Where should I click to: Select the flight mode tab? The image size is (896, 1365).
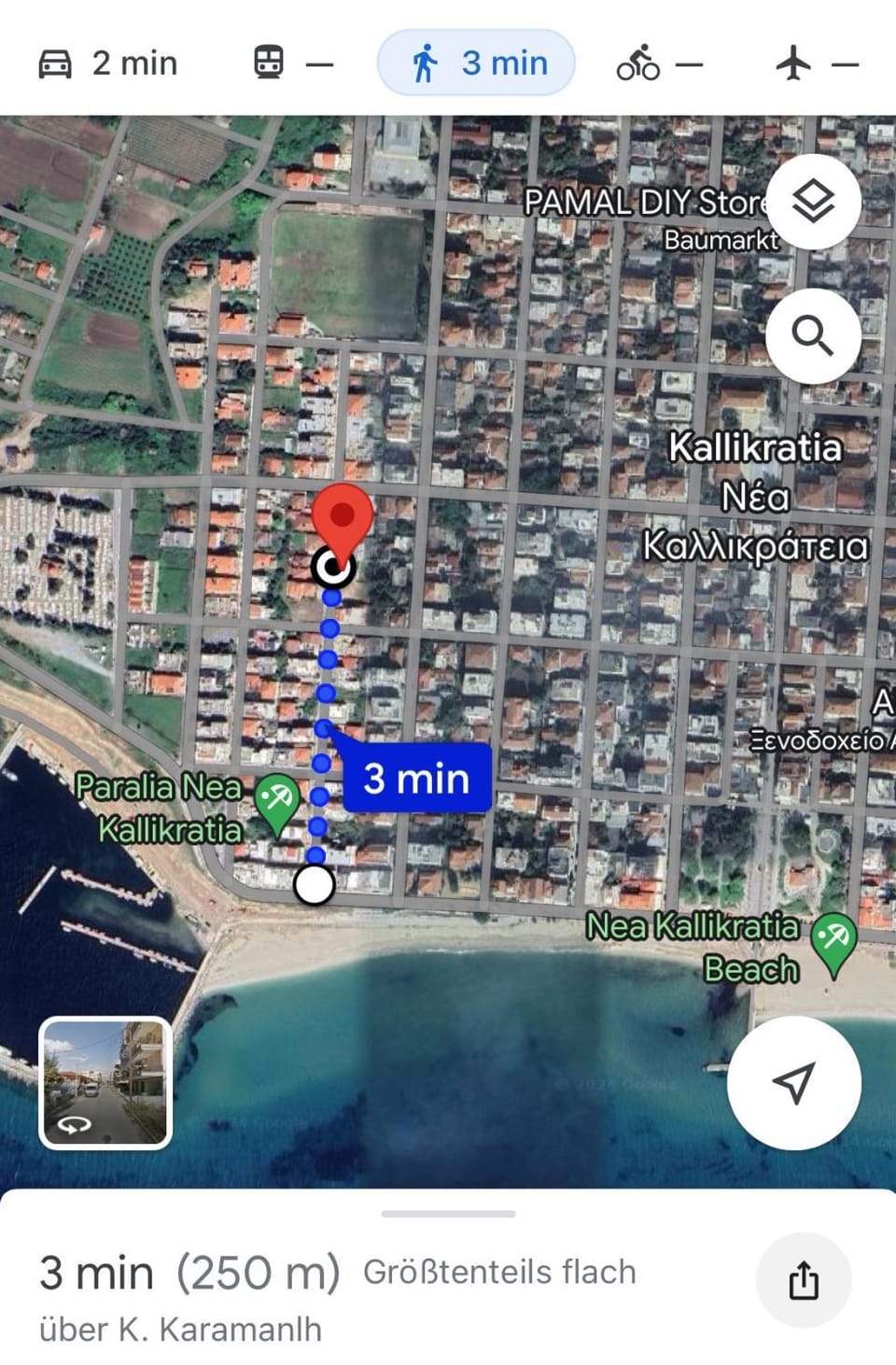(818, 63)
